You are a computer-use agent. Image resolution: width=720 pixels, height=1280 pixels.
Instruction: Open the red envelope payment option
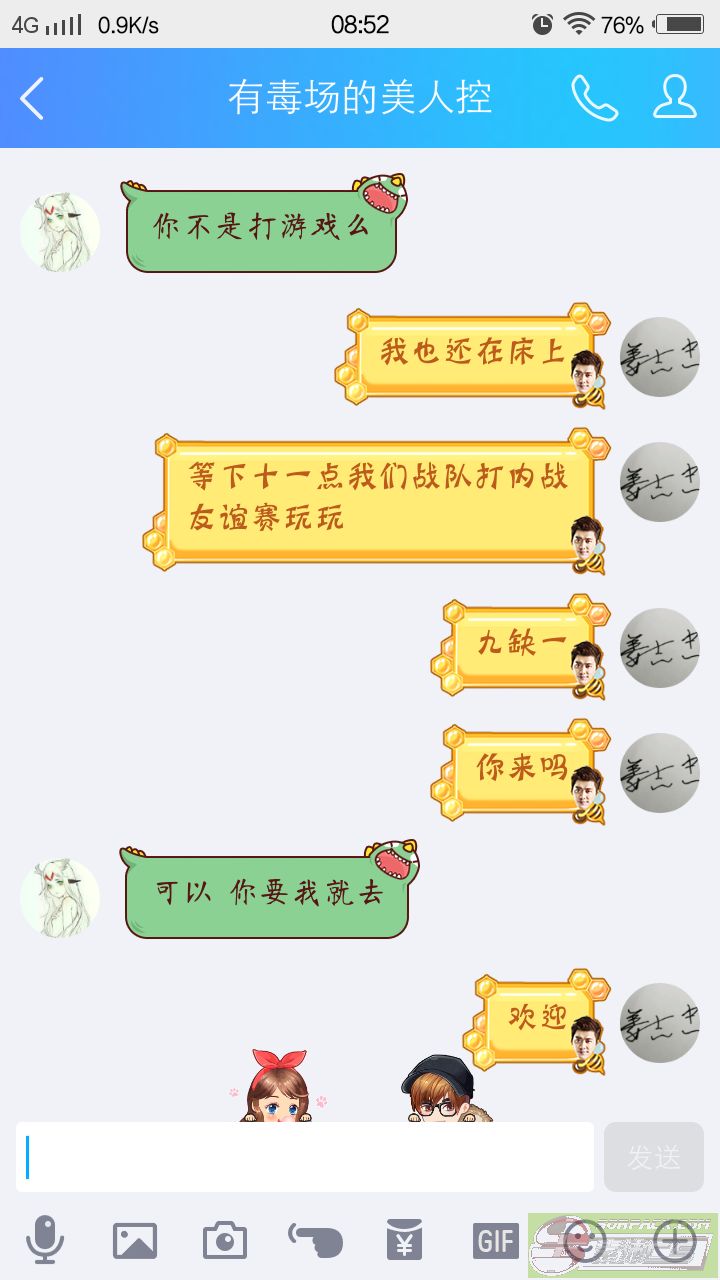coord(404,1240)
